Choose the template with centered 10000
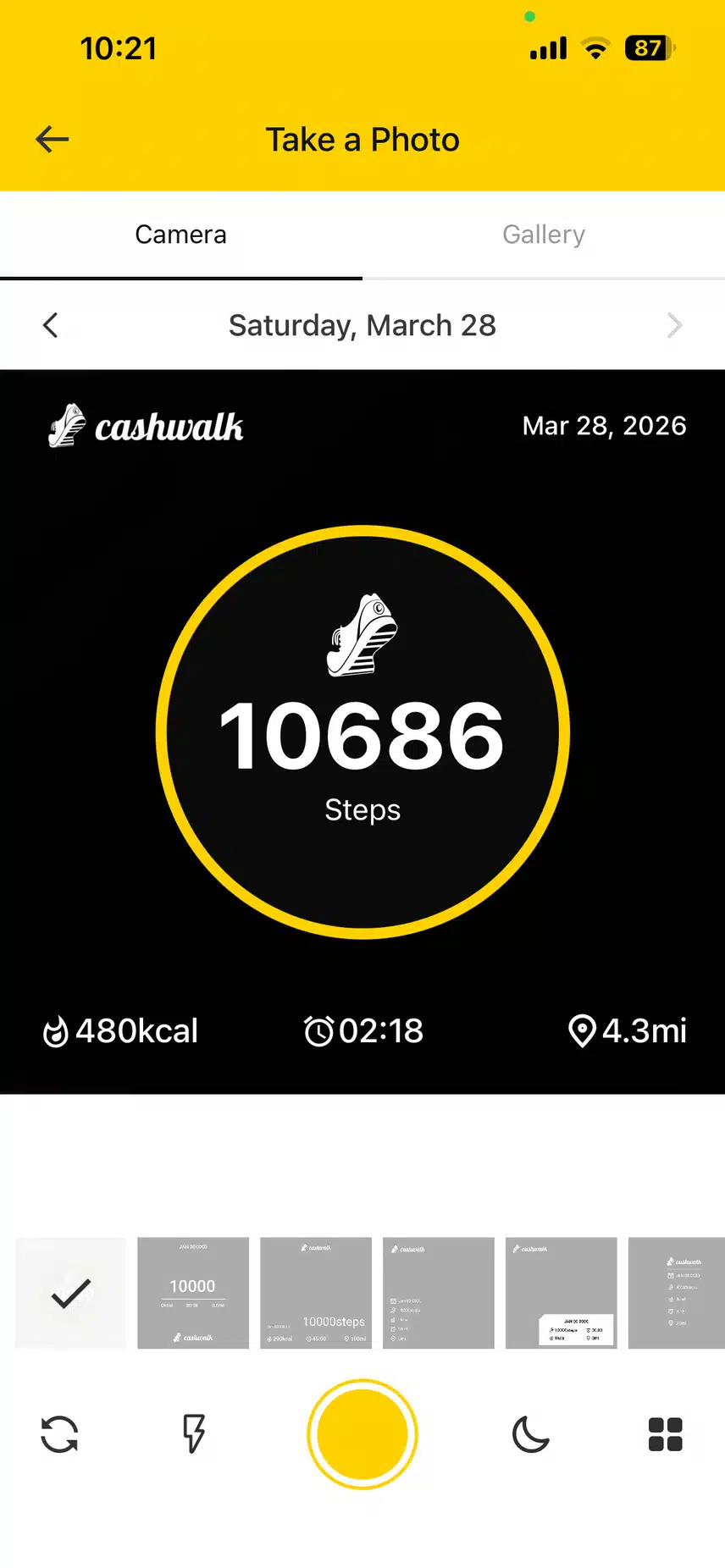 tap(193, 1293)
